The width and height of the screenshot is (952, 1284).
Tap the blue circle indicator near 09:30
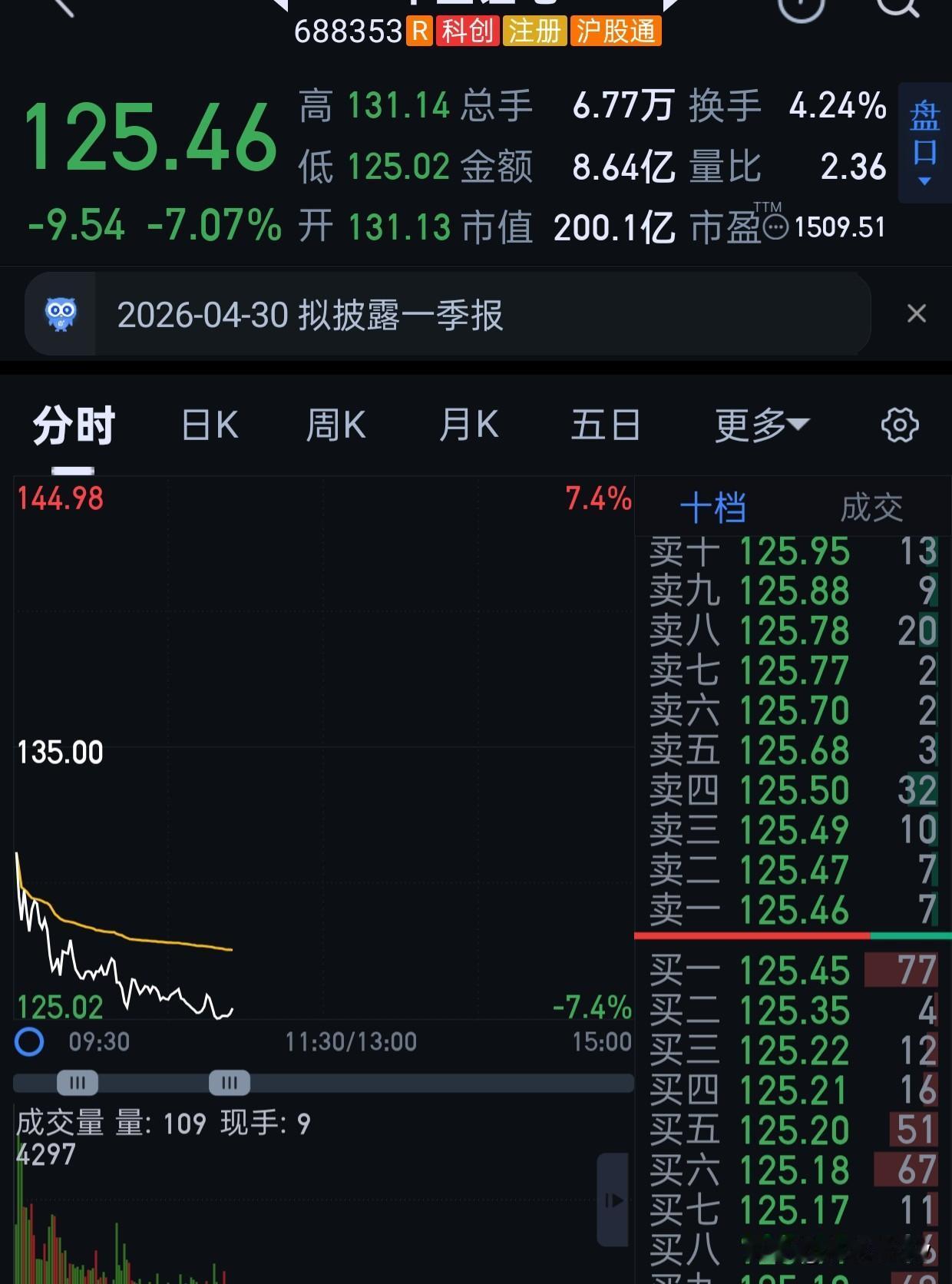click(x=29, y=1041)
